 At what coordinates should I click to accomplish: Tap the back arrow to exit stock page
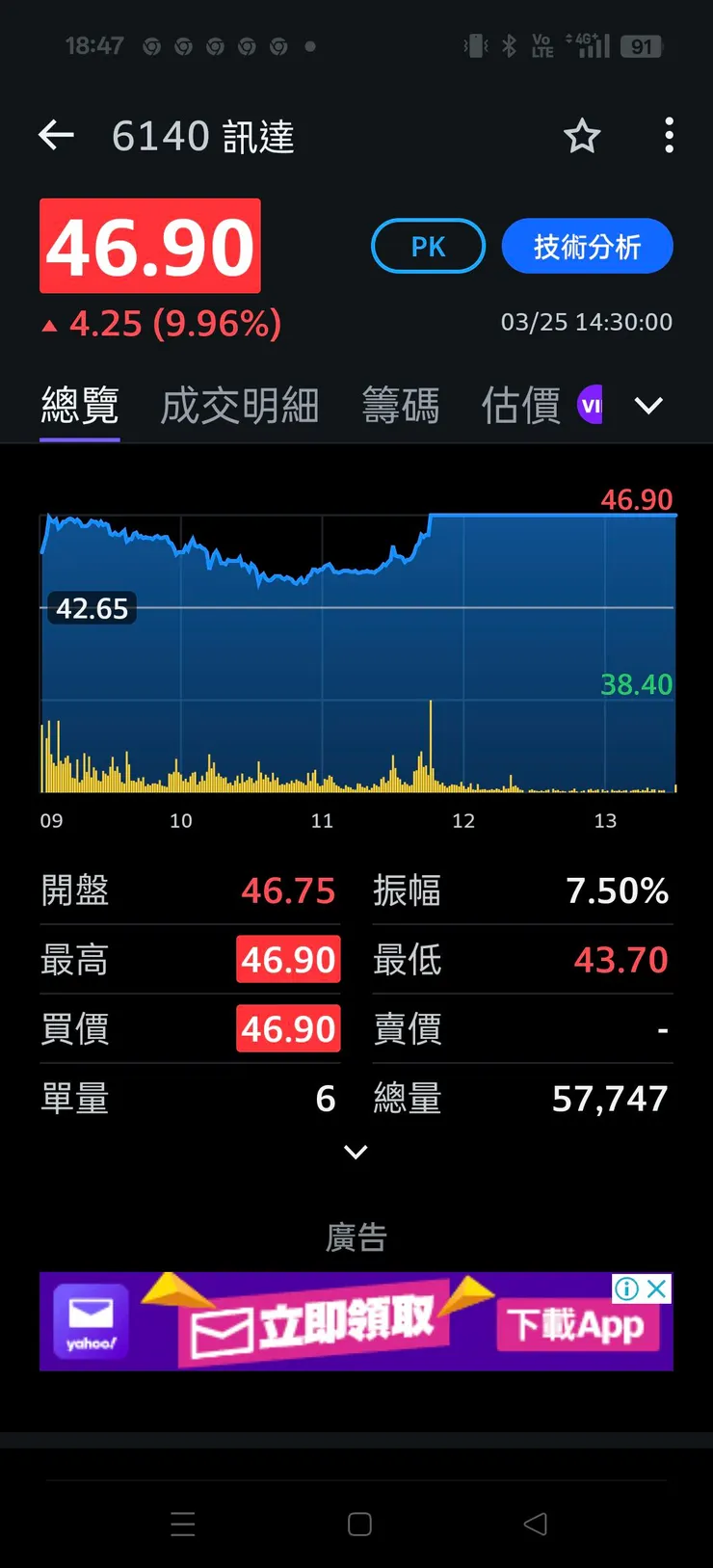pos(56,136)
